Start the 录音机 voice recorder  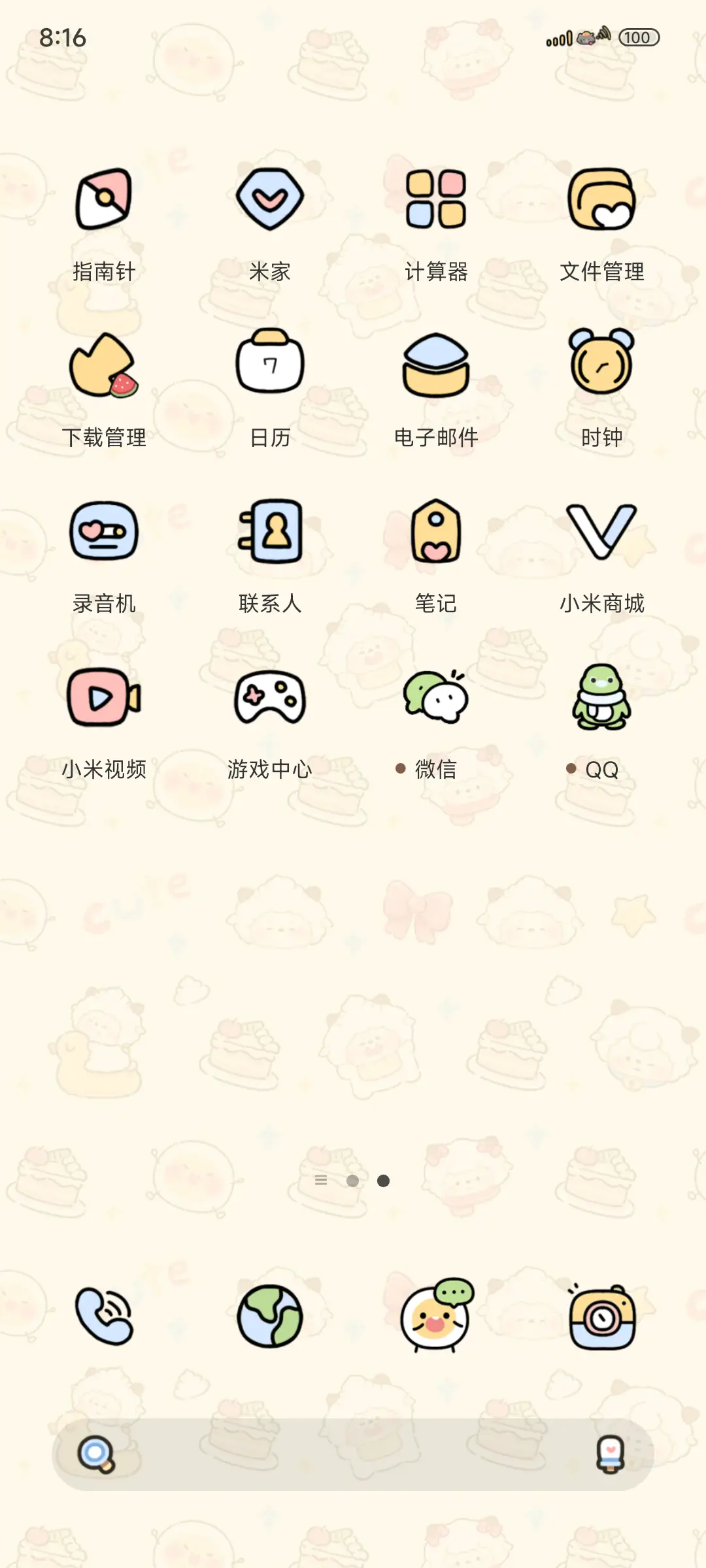click(105, 532)
